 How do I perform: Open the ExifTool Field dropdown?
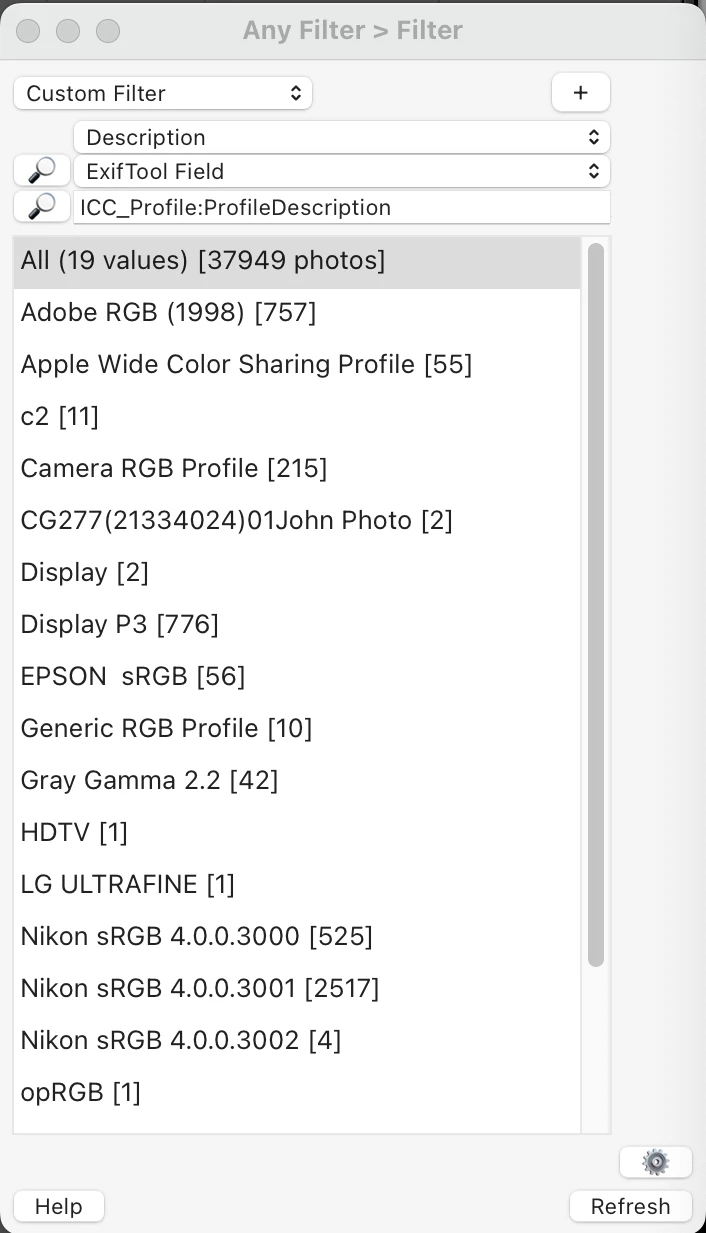[341, 171]
